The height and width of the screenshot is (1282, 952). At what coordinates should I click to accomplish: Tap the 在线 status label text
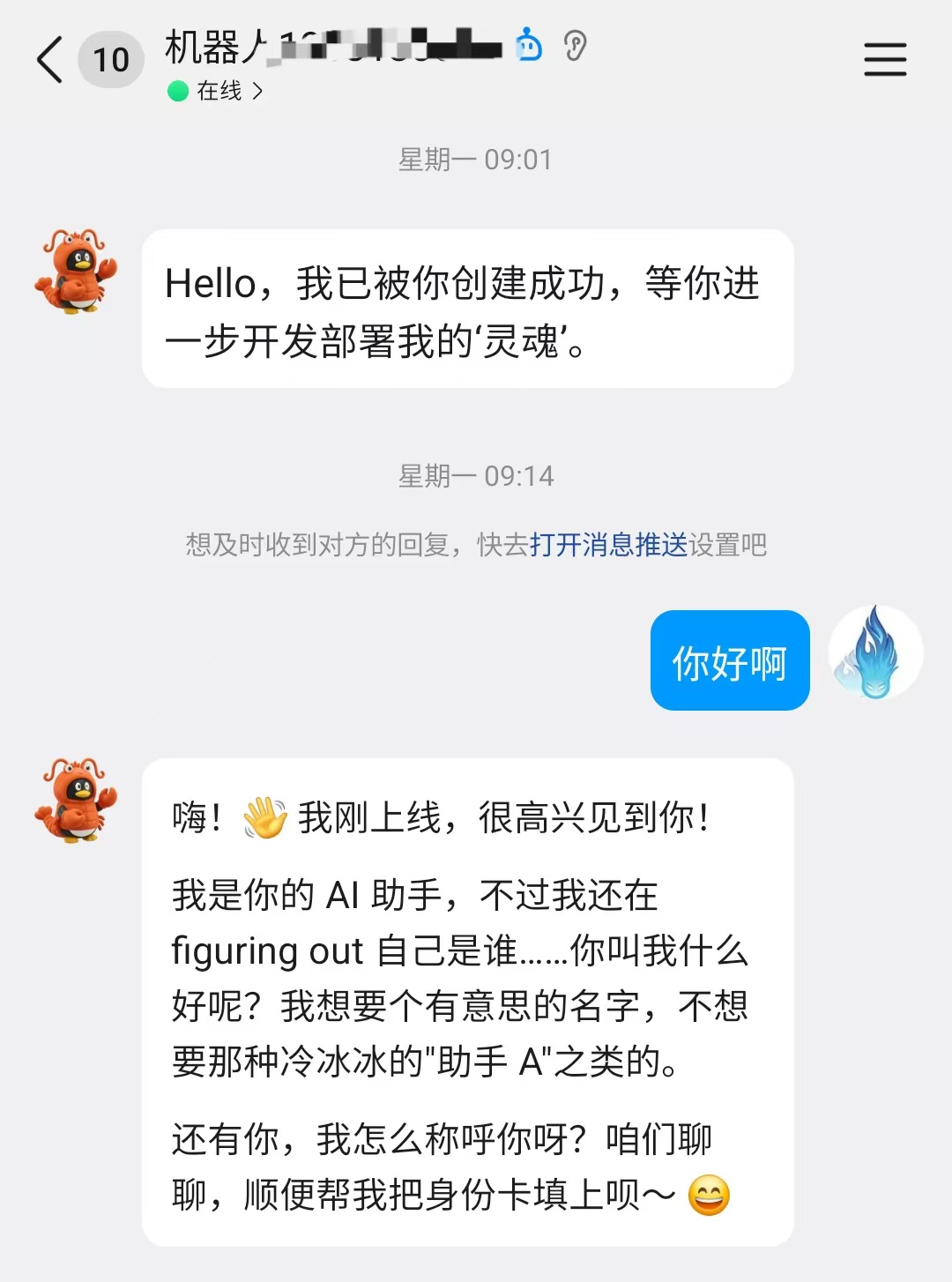pos(219,90)
